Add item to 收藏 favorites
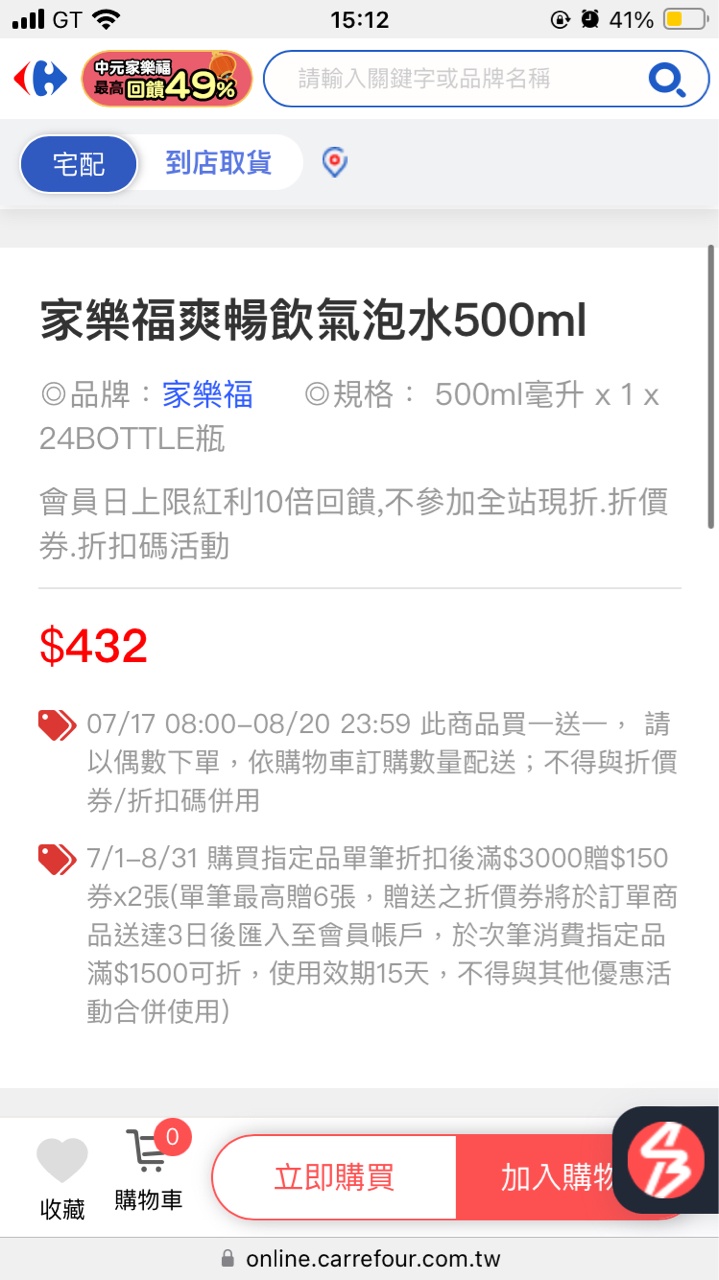The height and width of the screenshot is (1280, 719). [x=62, y=1179]
